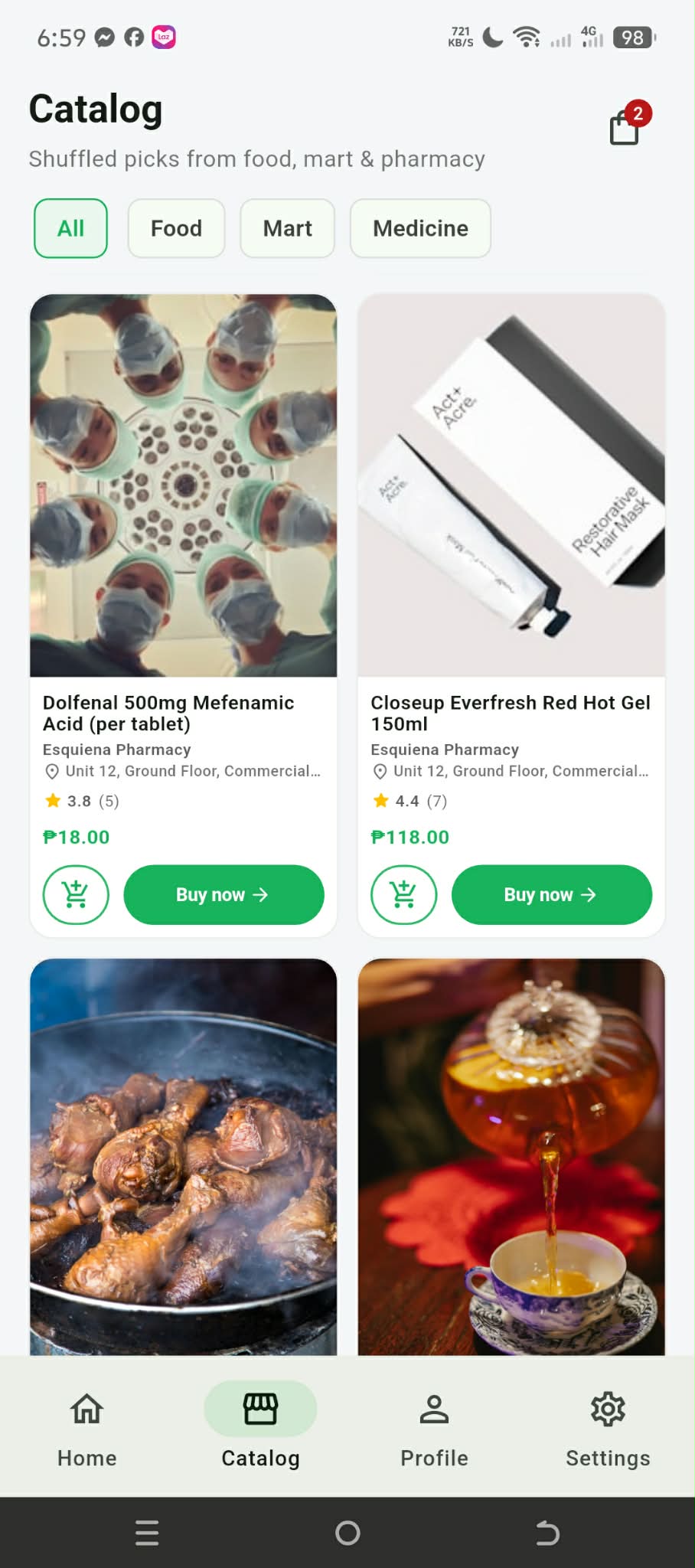Filter catalog by Mart

[x=287, y=228]
